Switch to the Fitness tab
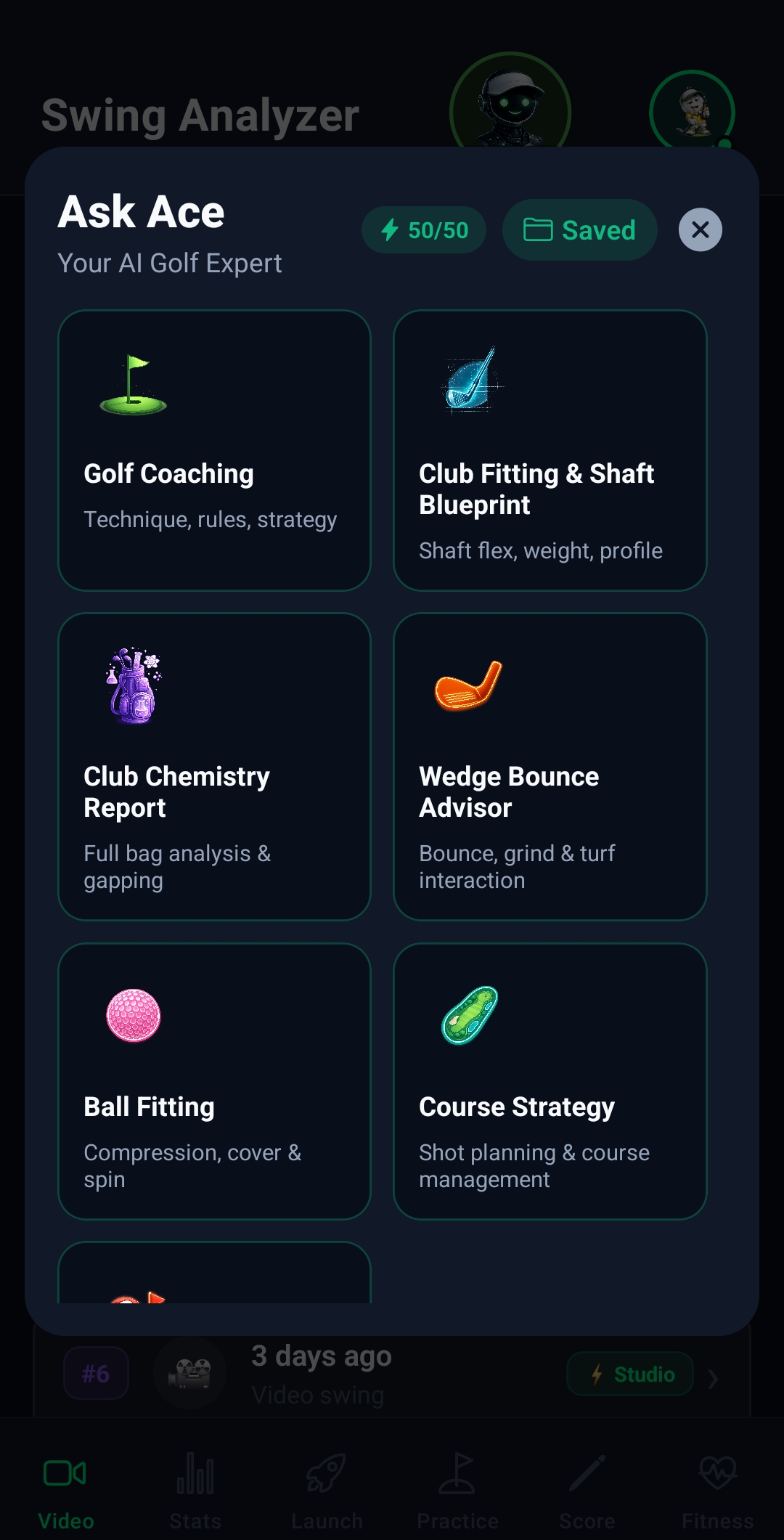The image size is (784, 1540). 718,1472
